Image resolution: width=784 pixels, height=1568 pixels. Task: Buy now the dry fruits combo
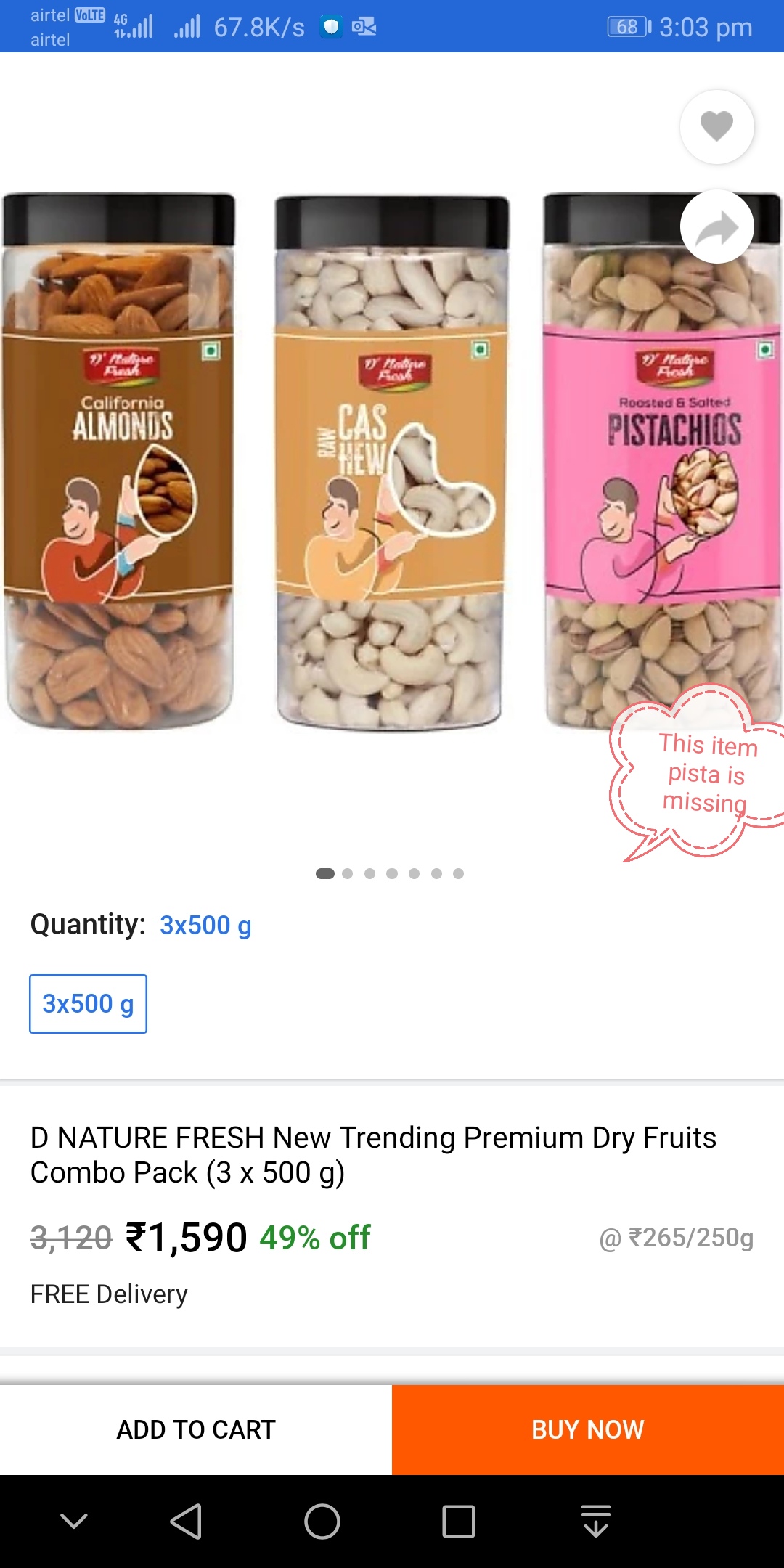click(x=588, y=1429)
